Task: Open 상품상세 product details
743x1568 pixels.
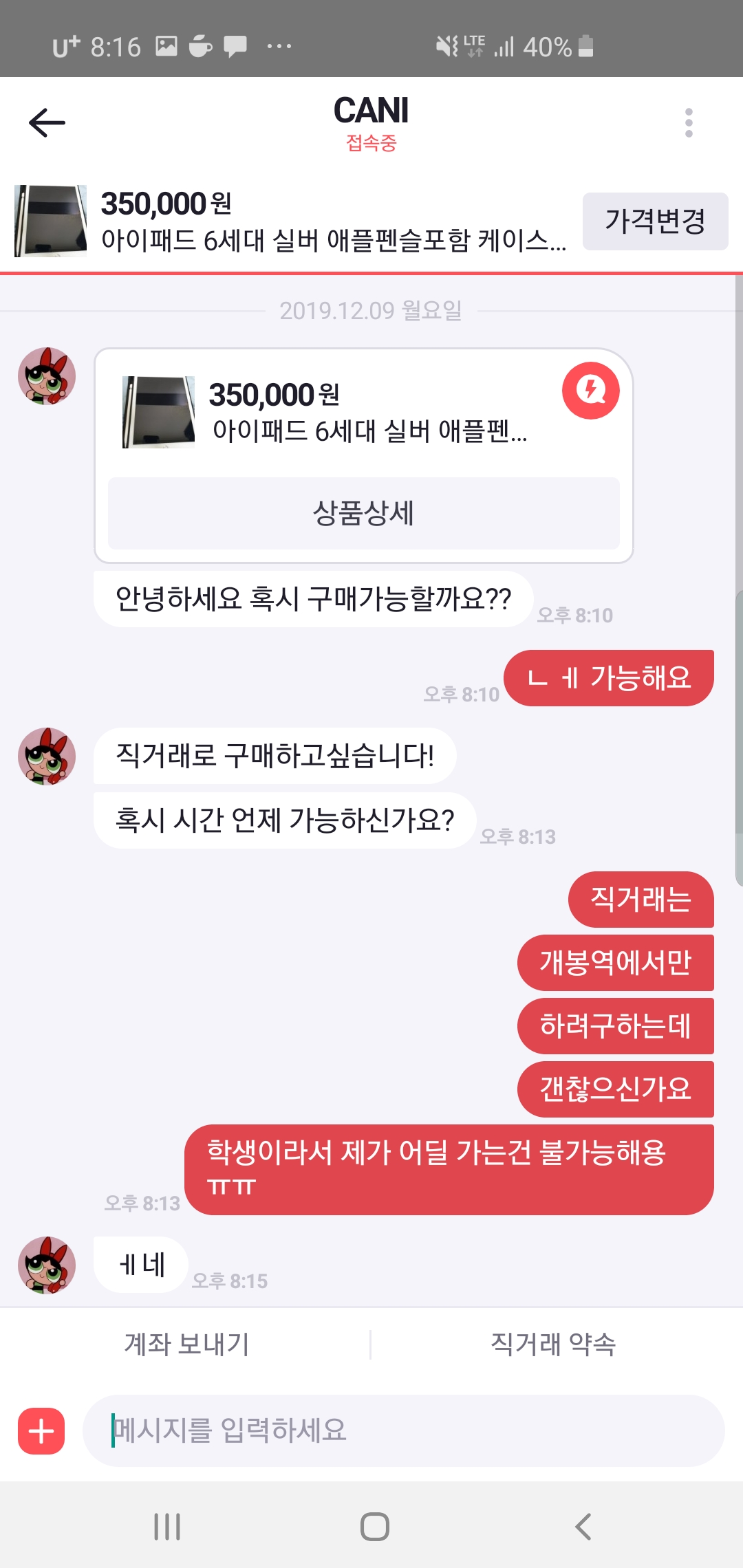Action: [363, 513]
